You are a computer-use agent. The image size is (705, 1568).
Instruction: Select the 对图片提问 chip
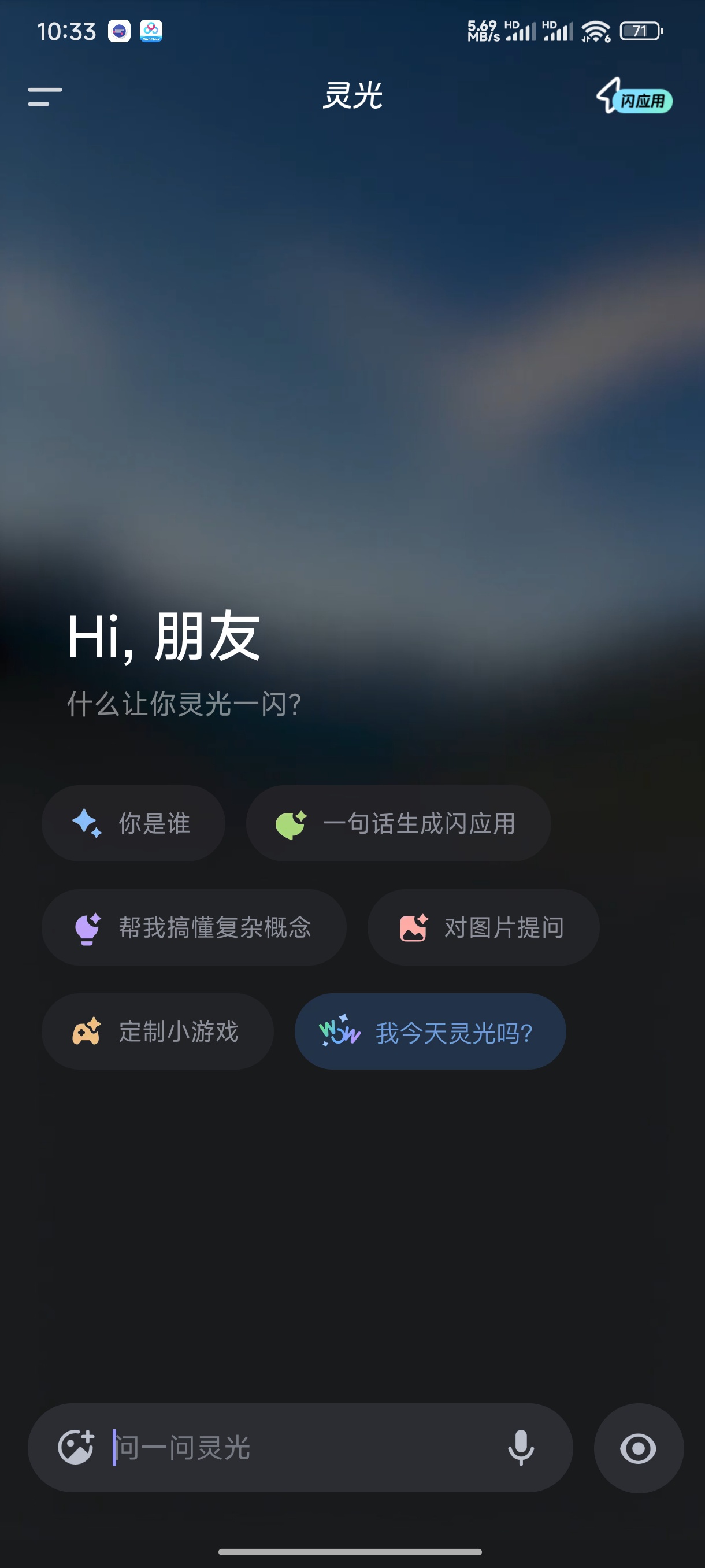483,927
